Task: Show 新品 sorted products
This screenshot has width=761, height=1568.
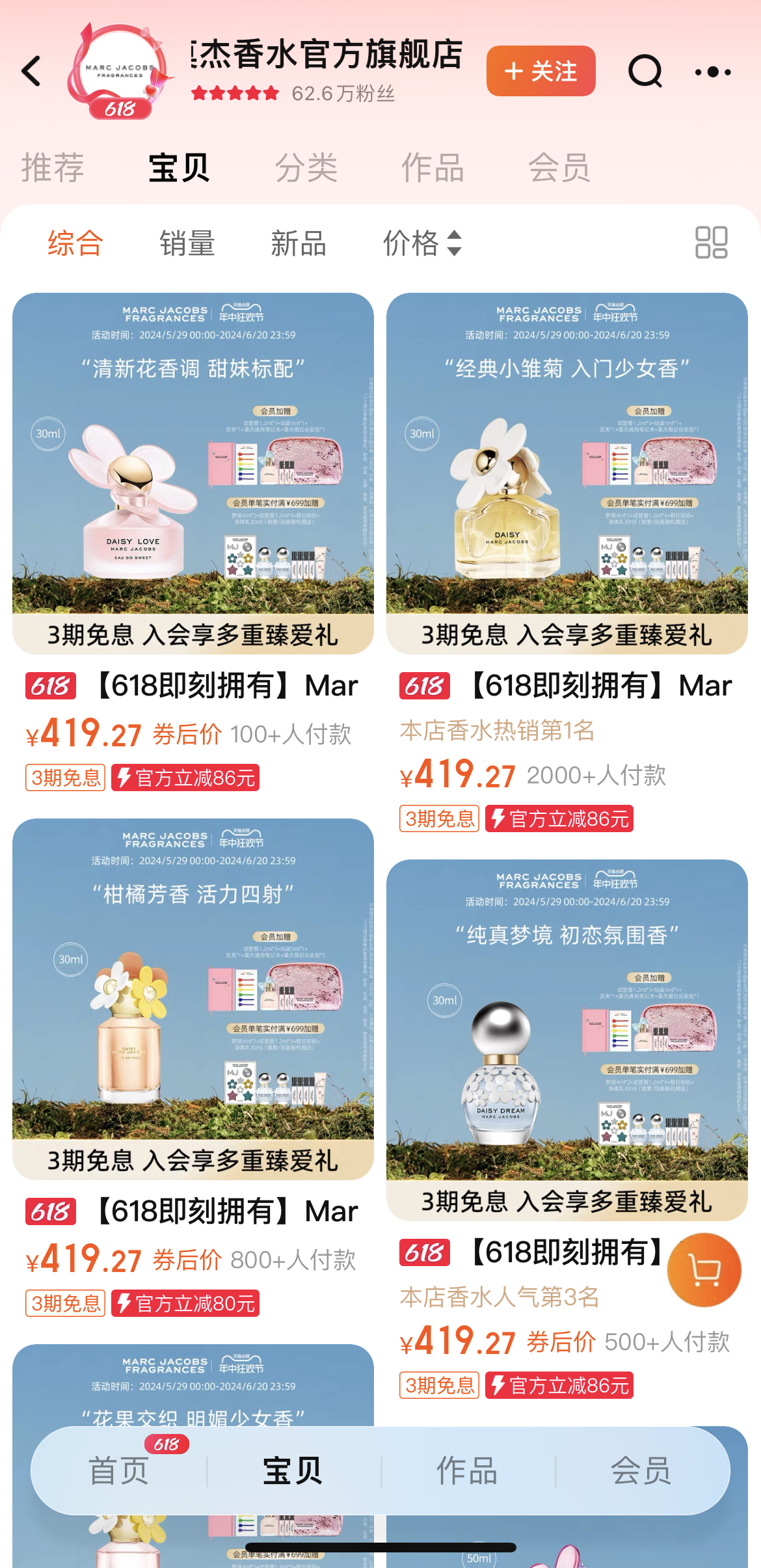Action: 299,243
